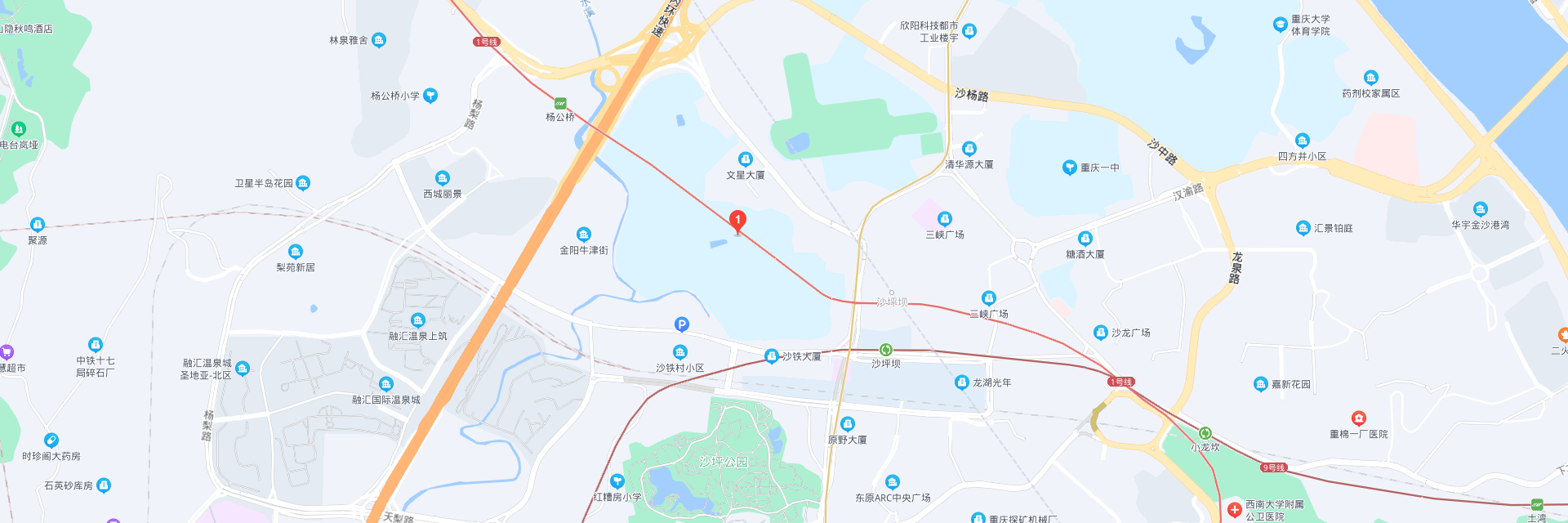Screen dimensions: 1568x523
Task: Tap the 杨公桥 metro station icon
Action: pos(560,104)
